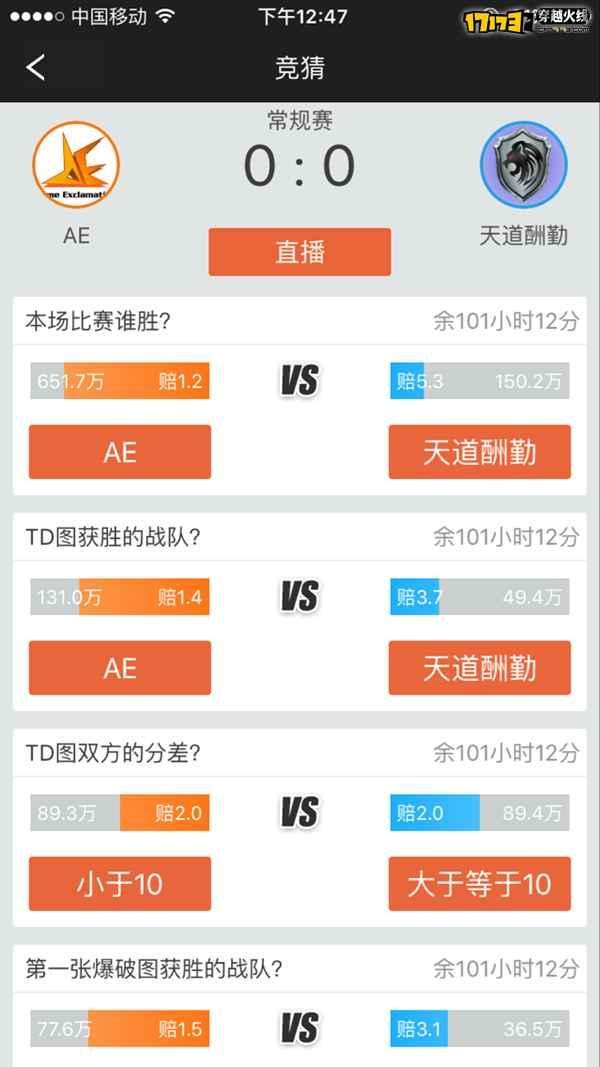
Task: Go back from the 竞猜 page
Action: [x=35, y=67]
